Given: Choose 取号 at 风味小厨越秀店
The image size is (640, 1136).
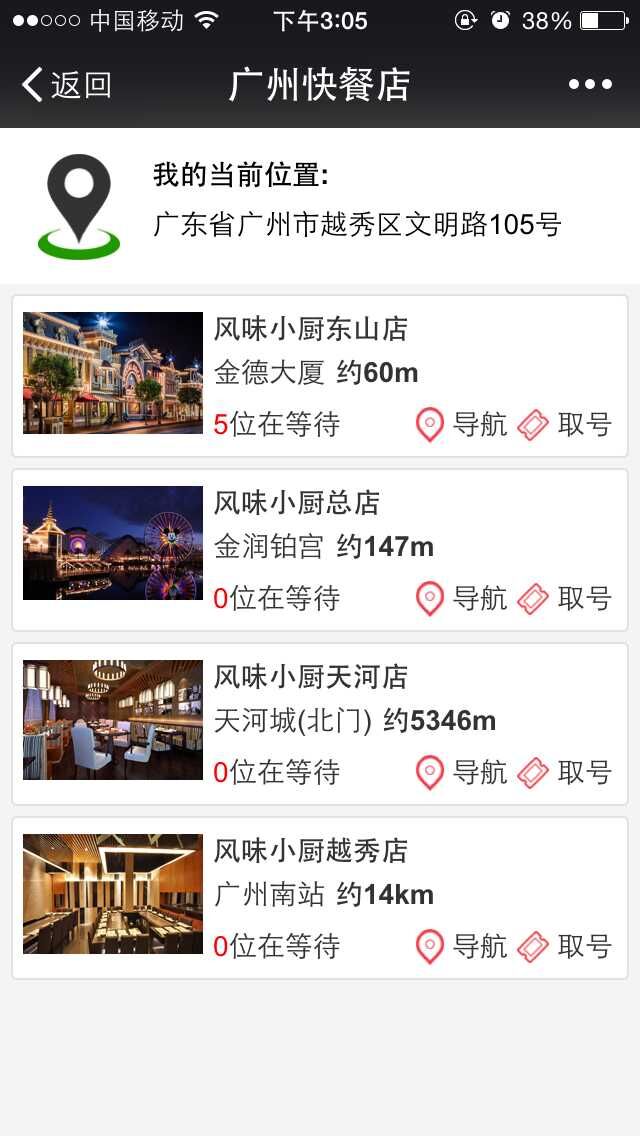Looking at the screenshot, I should [565, 946].
